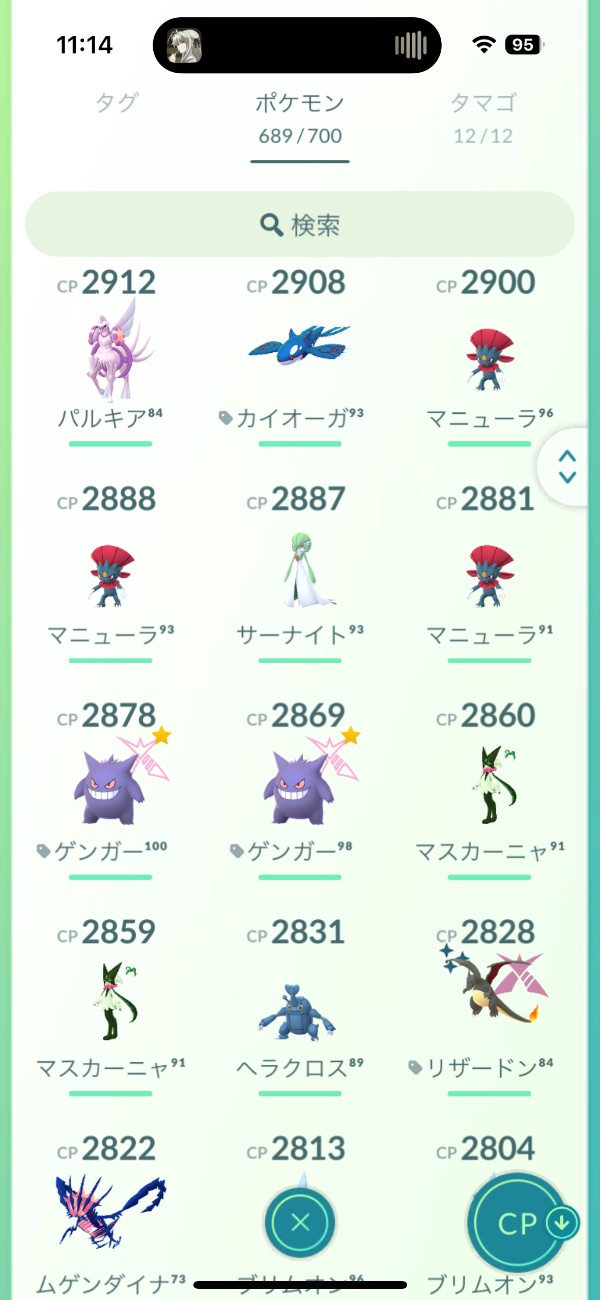
Task: Tap the fast scroll arrows handle
Action: click(567, 466)
